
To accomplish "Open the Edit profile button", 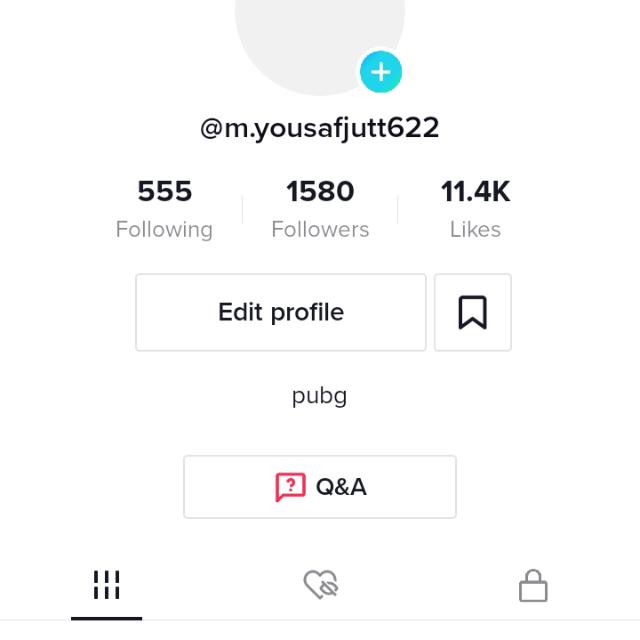I will [281, 312].
